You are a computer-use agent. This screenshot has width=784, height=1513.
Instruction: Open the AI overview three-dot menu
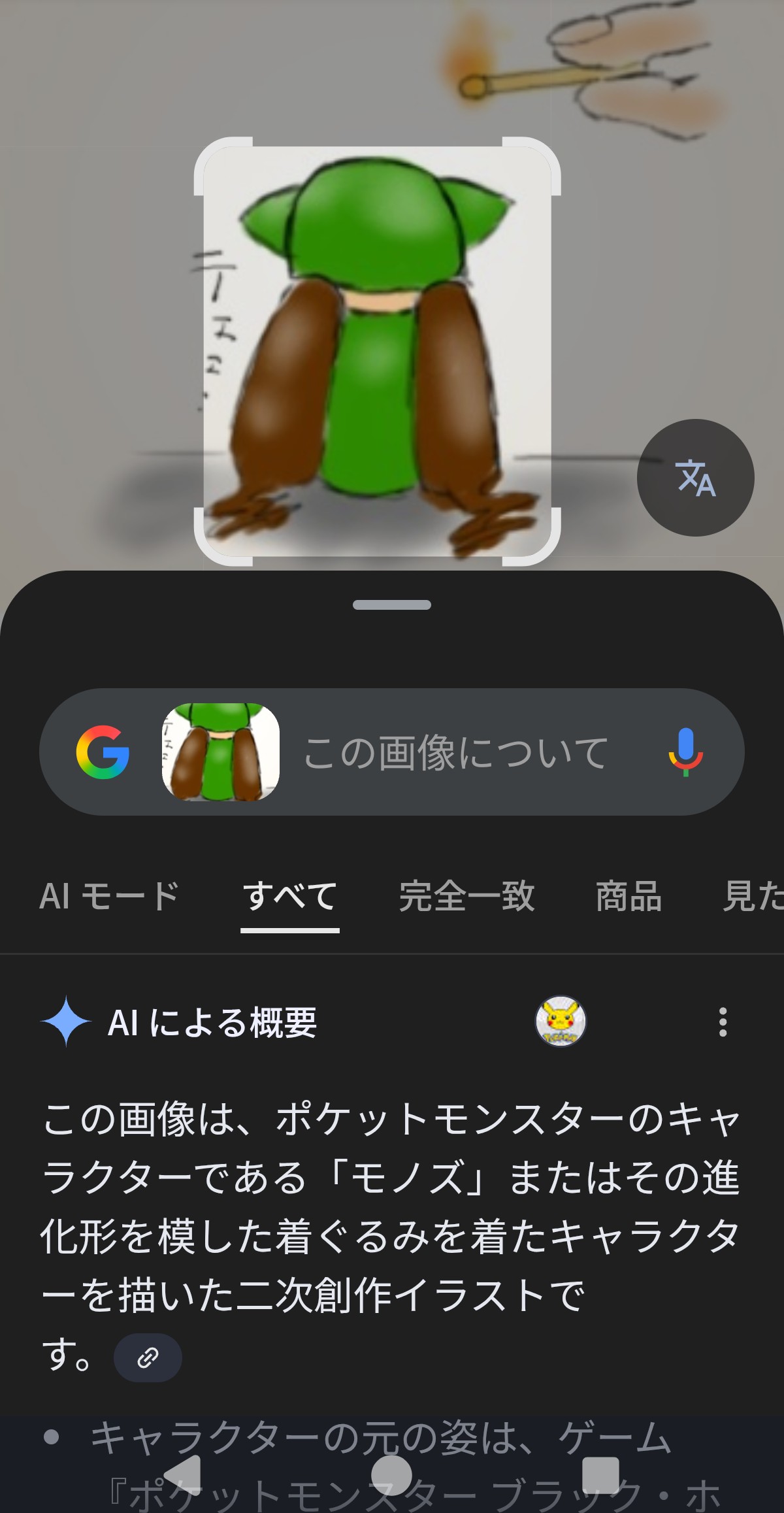pos(723,1022)
